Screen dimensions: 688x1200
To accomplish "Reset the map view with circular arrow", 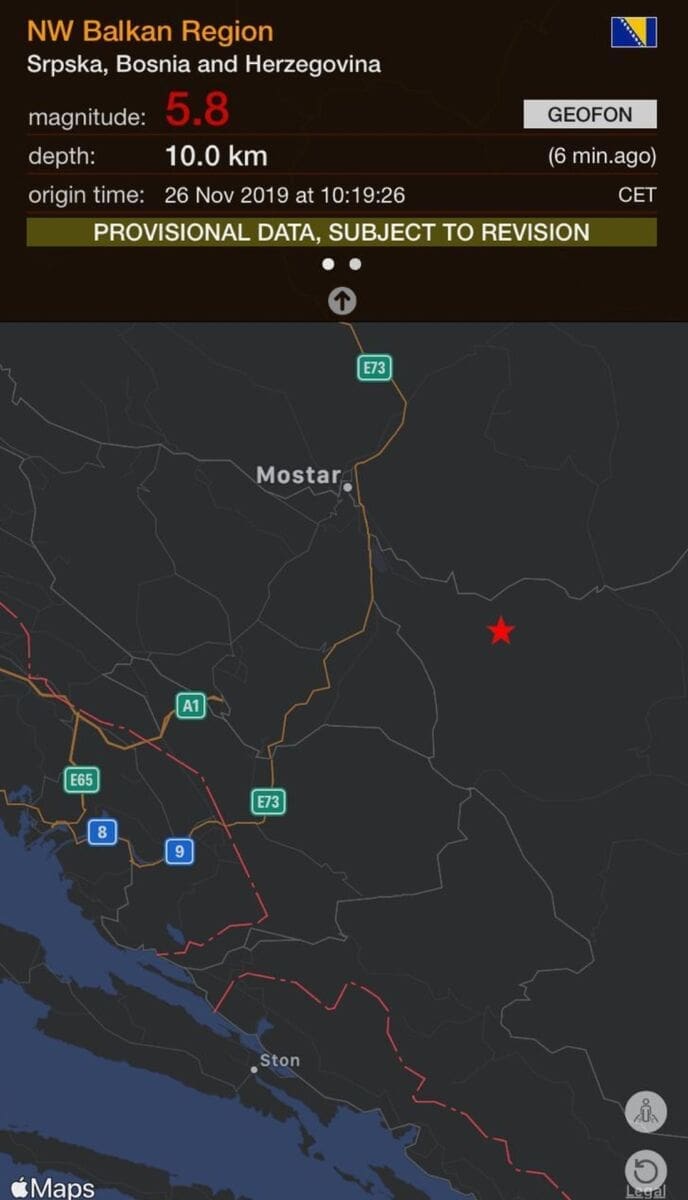I will pyautogui.click(x=645, y=1169).
